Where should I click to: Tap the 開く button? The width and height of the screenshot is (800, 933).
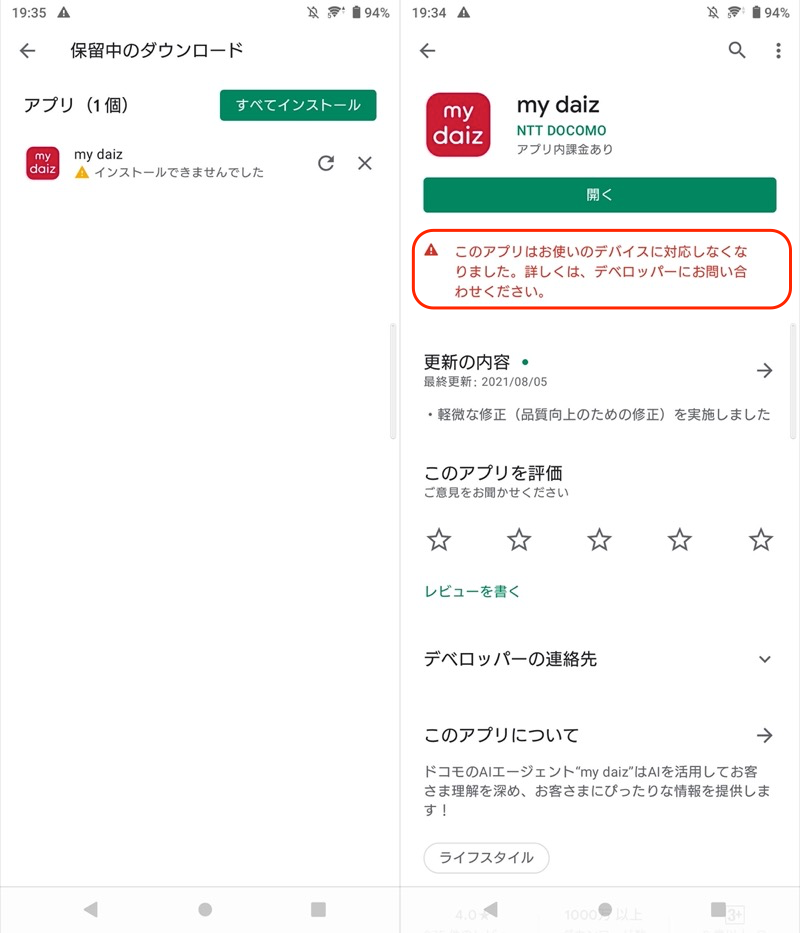pos(599,195)
